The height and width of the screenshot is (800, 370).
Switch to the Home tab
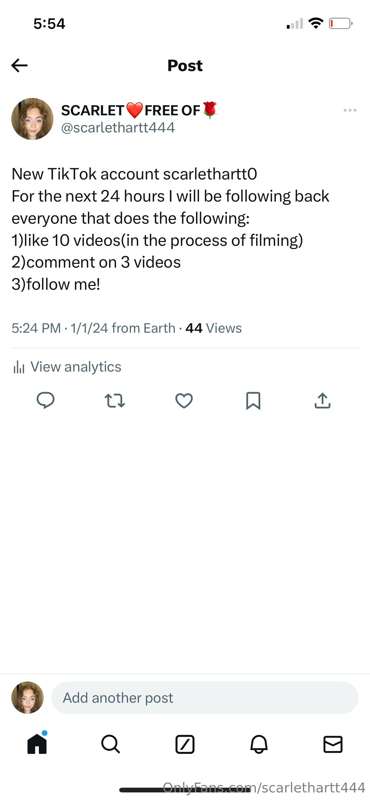click(x=37, y=743)
